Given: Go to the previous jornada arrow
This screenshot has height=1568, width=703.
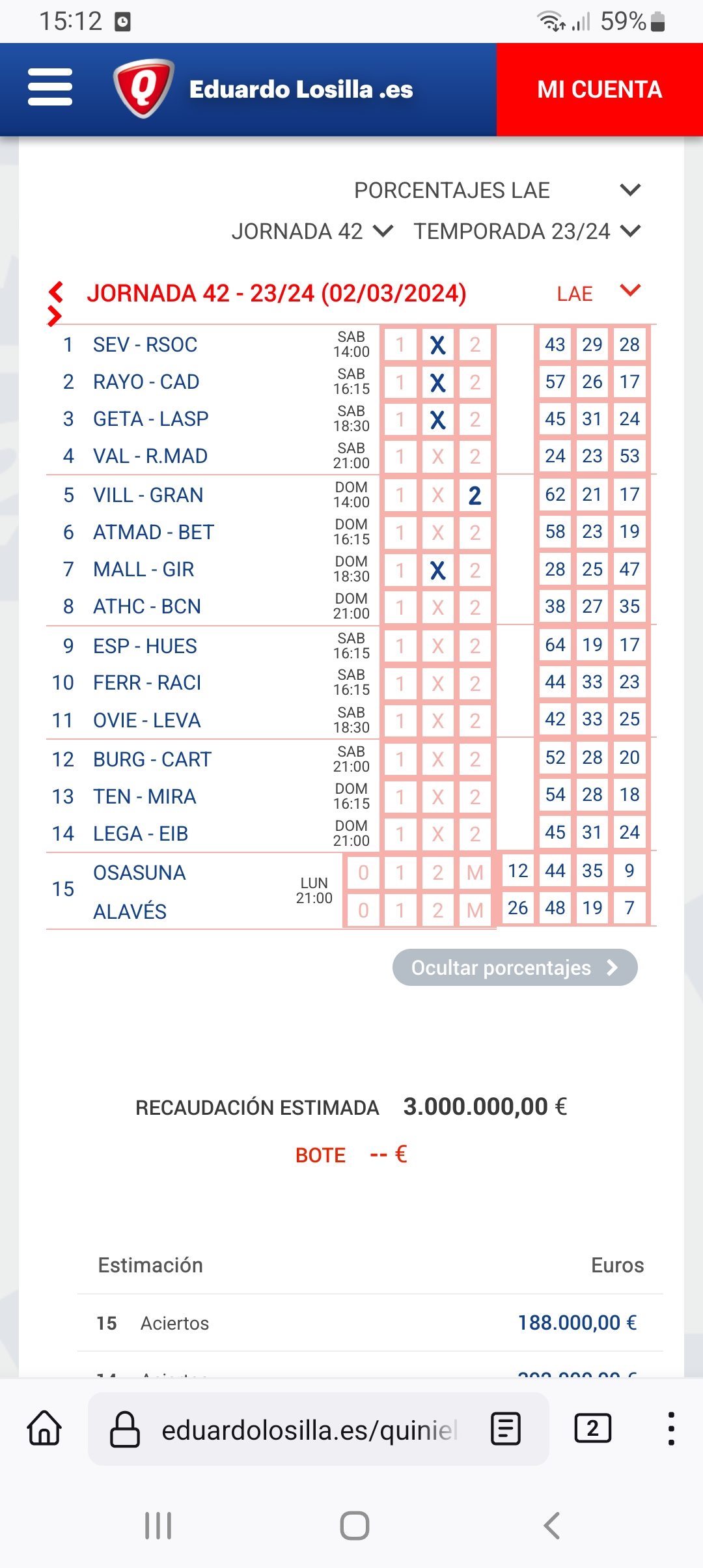Looking at the screenshot, I should (x=56, y=292).
